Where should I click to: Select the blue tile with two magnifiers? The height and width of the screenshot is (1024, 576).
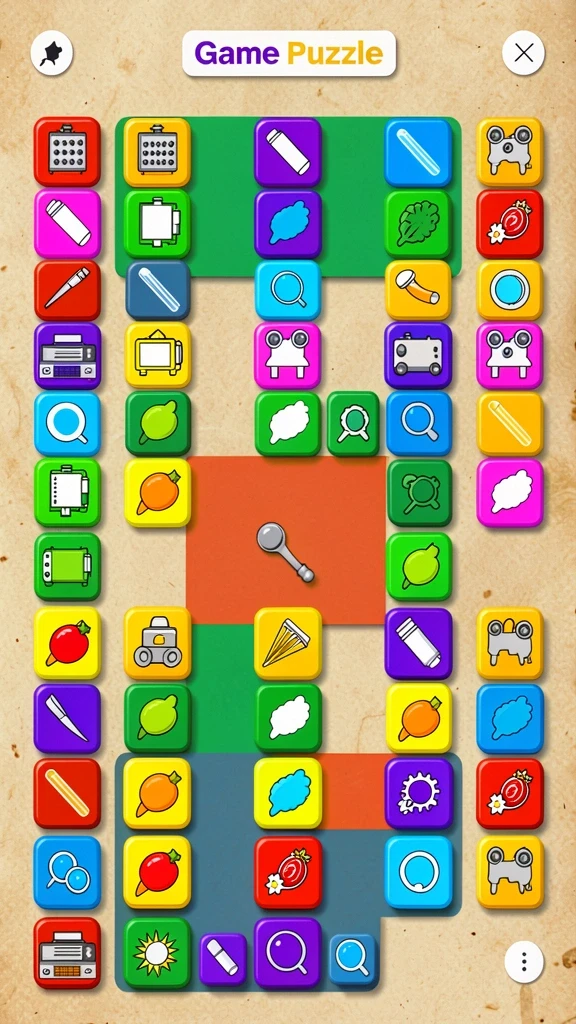pyautogui.click(x=67, y=872)
